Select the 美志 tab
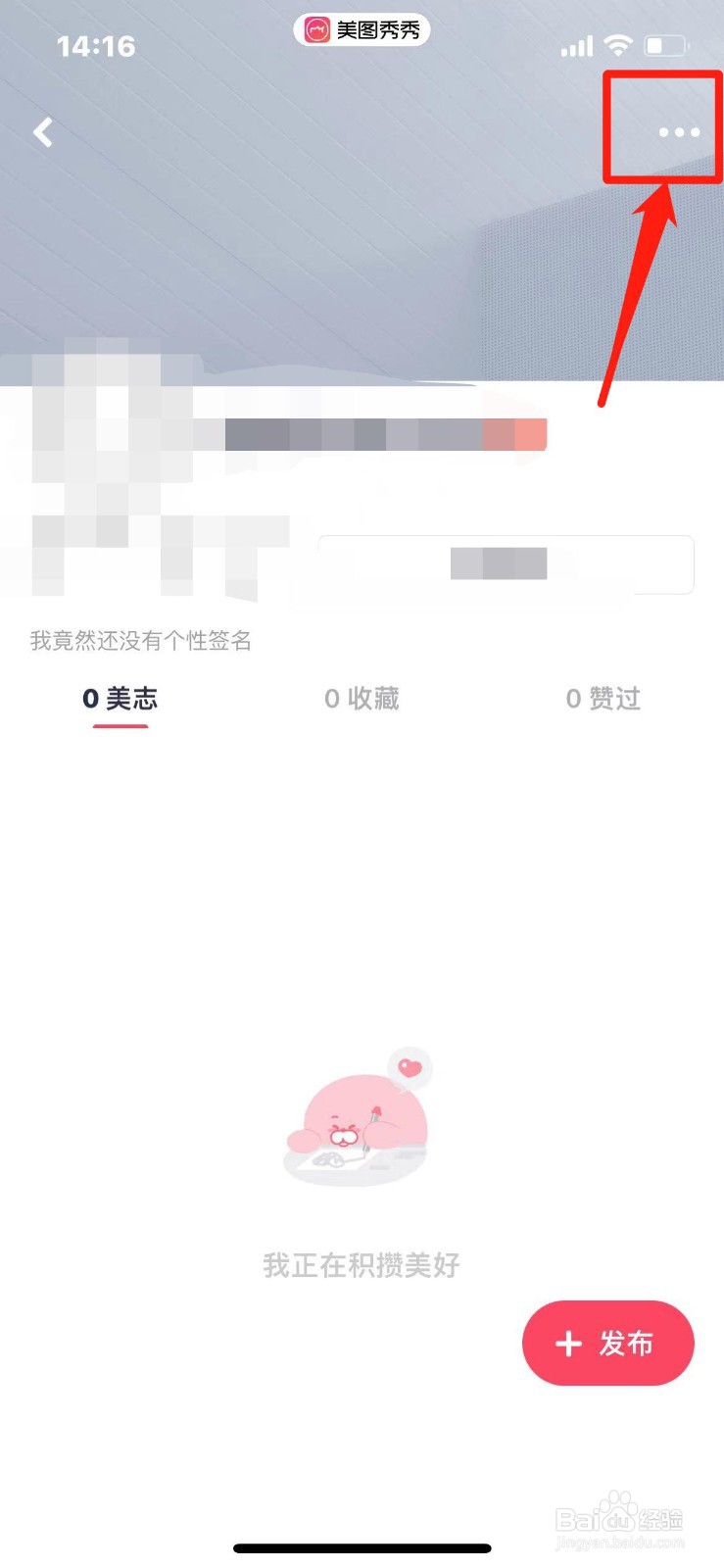Screen dimensions: 724x1568 pyautogui.click(x=120, y=698)
